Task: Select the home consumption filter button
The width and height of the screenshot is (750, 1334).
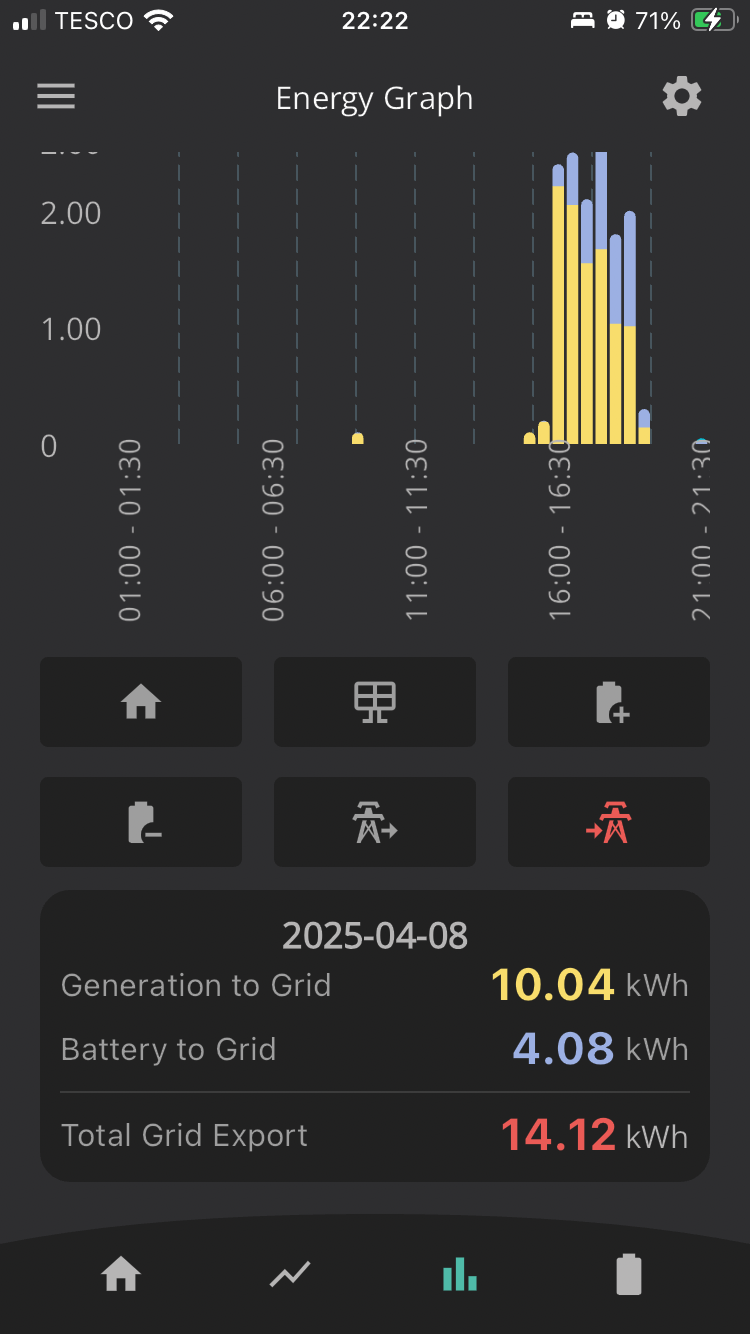Action: pos(141,702)
